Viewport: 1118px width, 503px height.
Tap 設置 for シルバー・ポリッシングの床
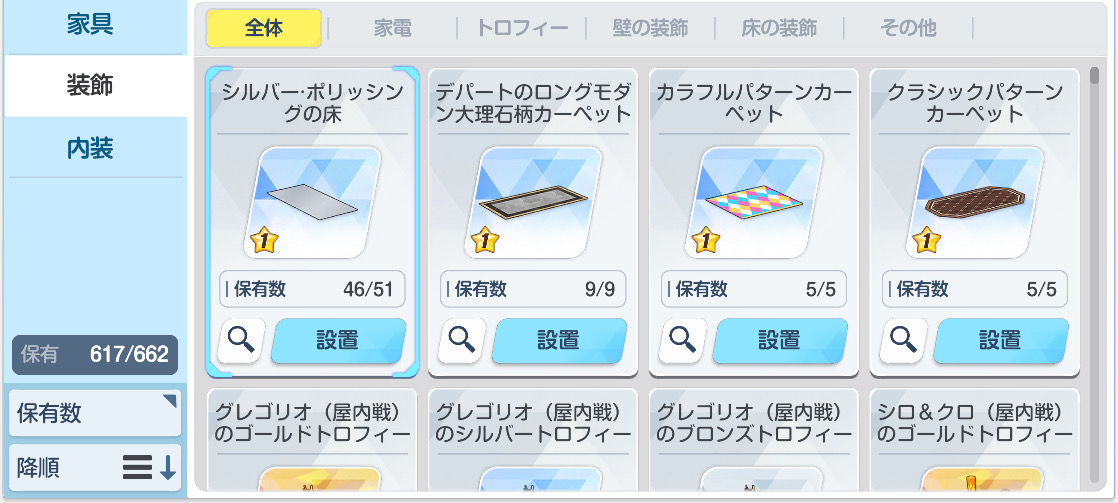338,340
